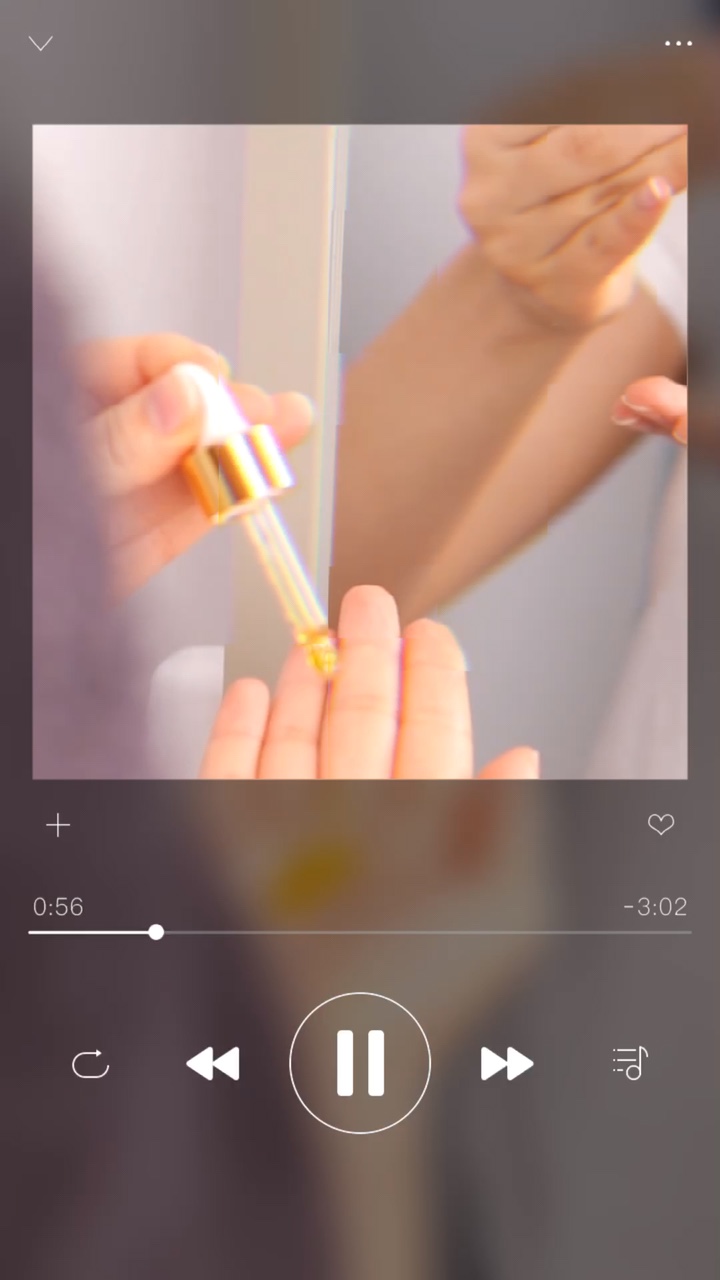The height and width of the screenshot is (1280, 720).
Task: Tap the album artwork
Action: 360,450
